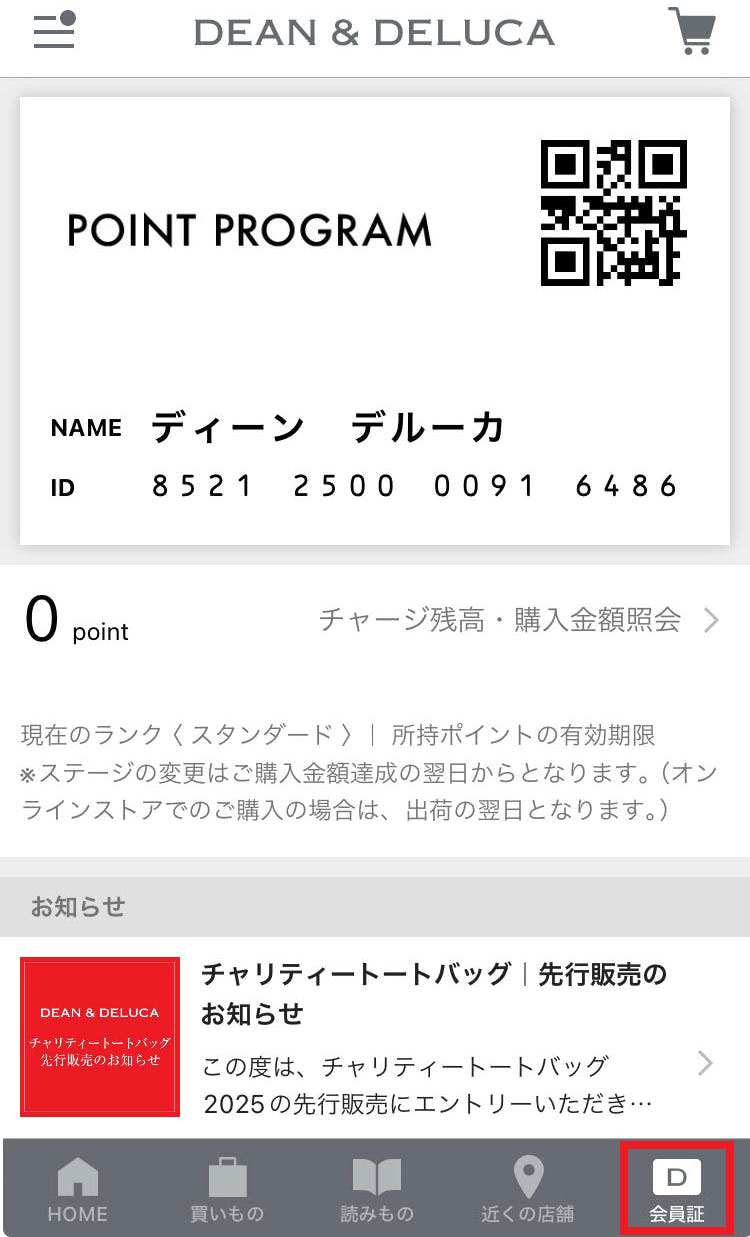Screen dimensions: 750x1237
Task: Tap the 0 point display
Action: [75, 618]
